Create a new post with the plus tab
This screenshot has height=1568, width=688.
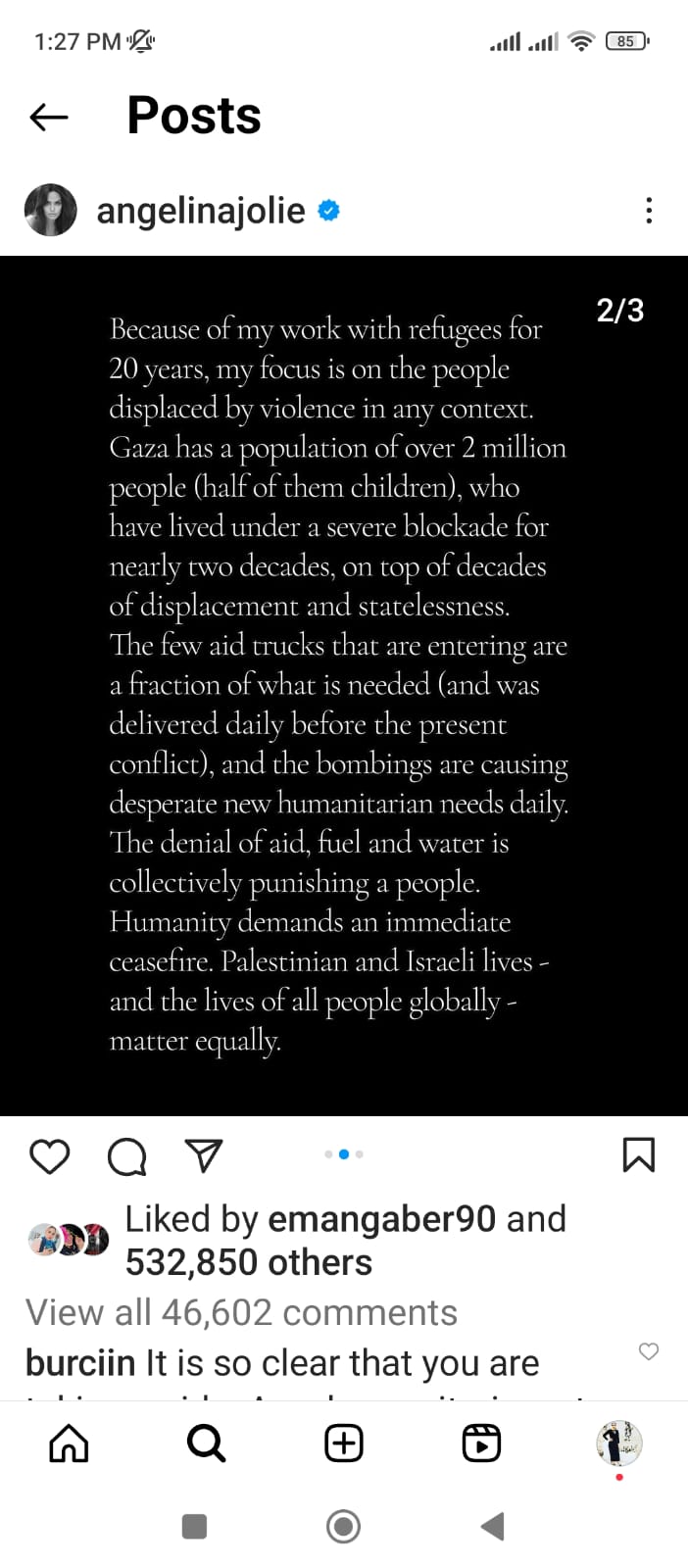pos(344,1443)
